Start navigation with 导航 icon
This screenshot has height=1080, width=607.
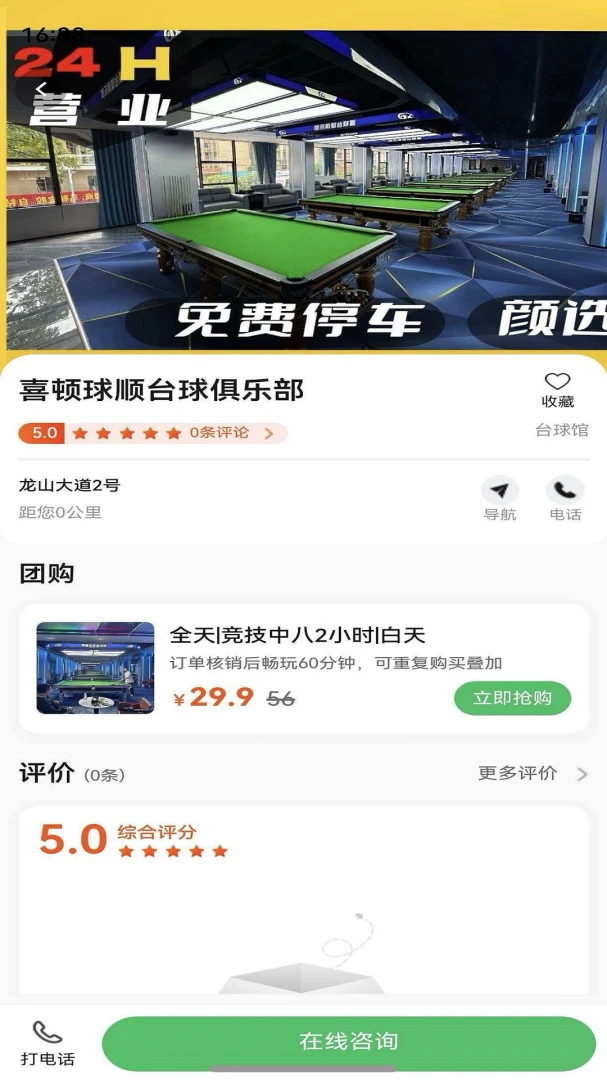click(x=500, y=499)
